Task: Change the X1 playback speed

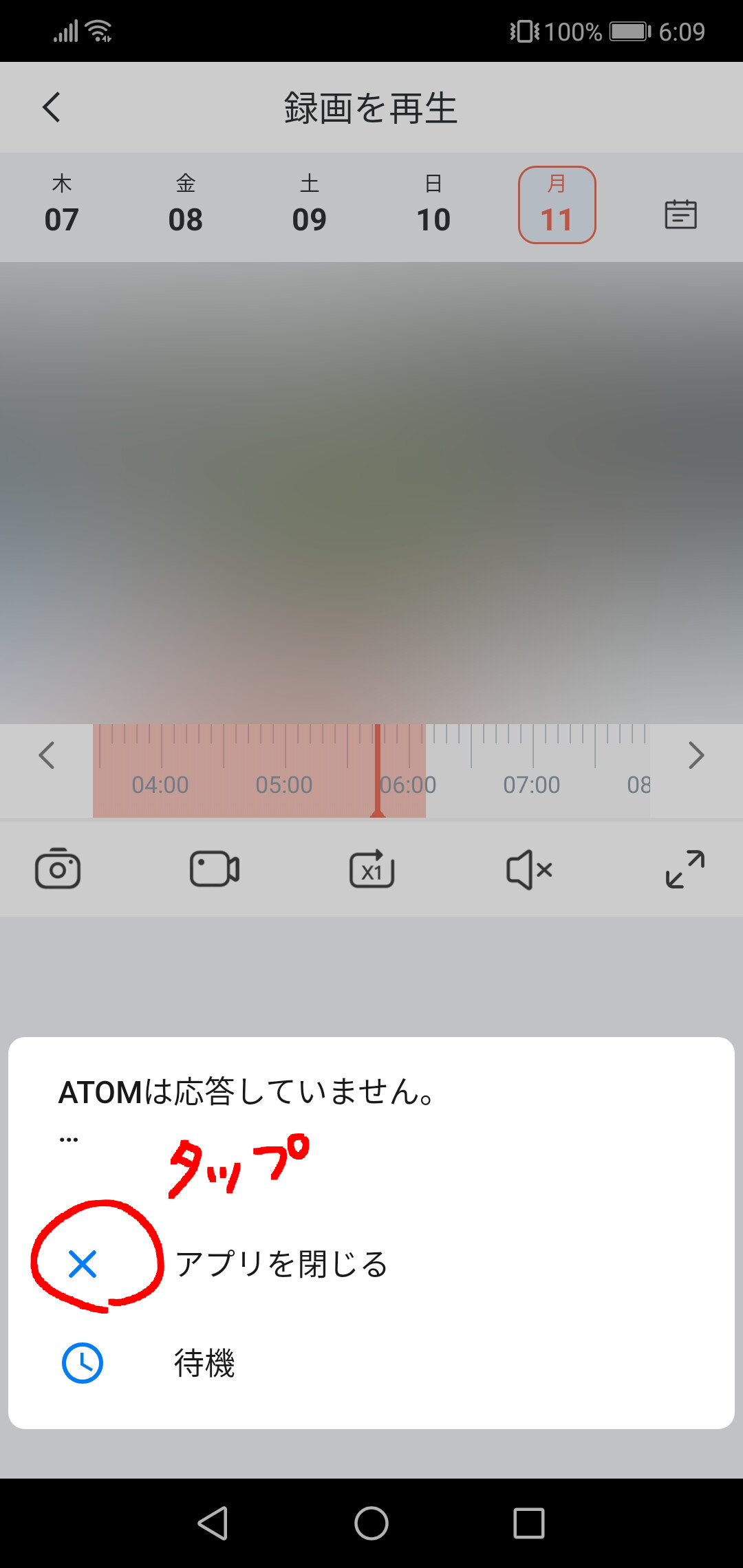Action: (371, 869)
